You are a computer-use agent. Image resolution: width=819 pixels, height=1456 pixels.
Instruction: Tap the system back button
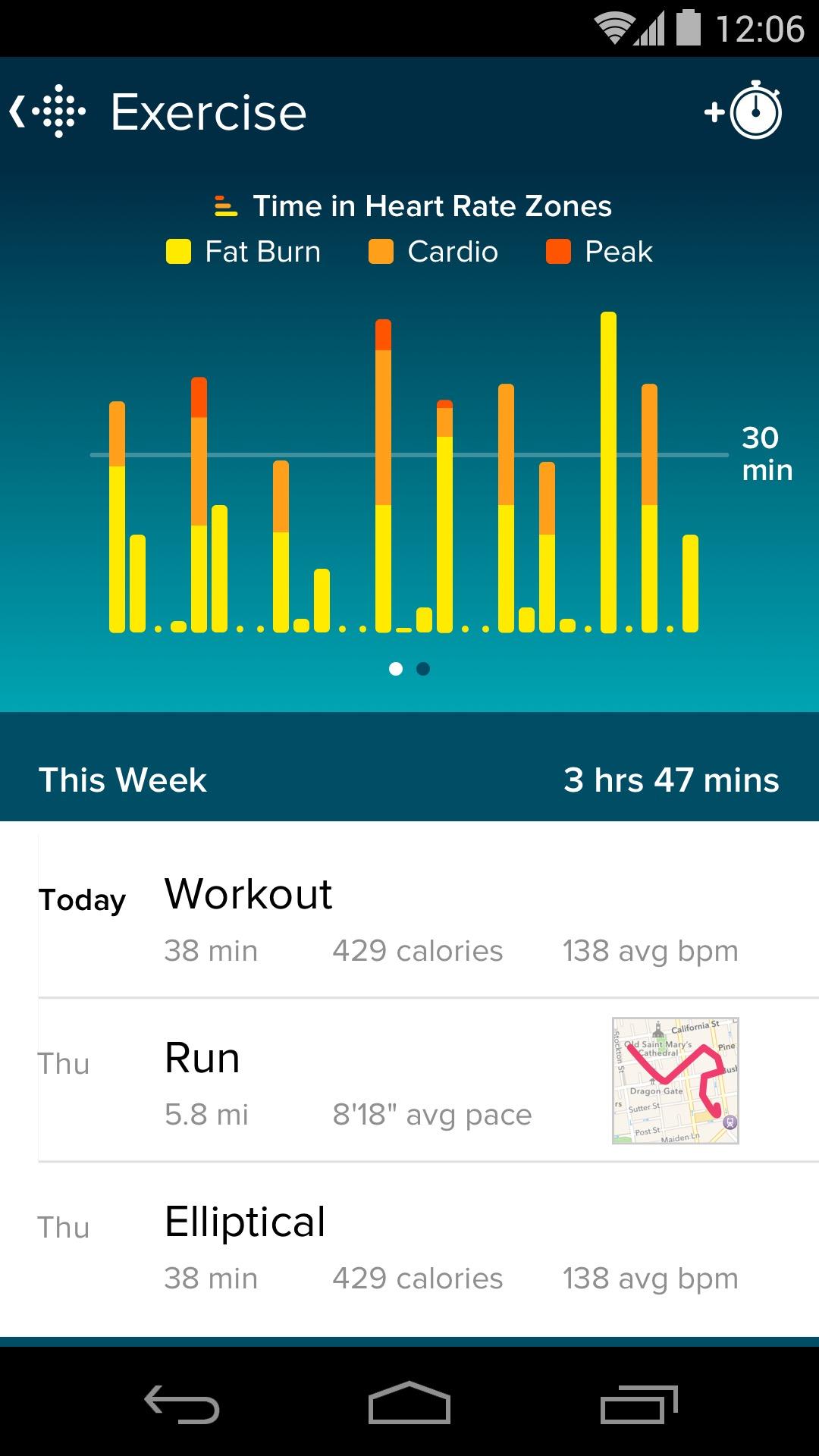tap(182, 1403)
